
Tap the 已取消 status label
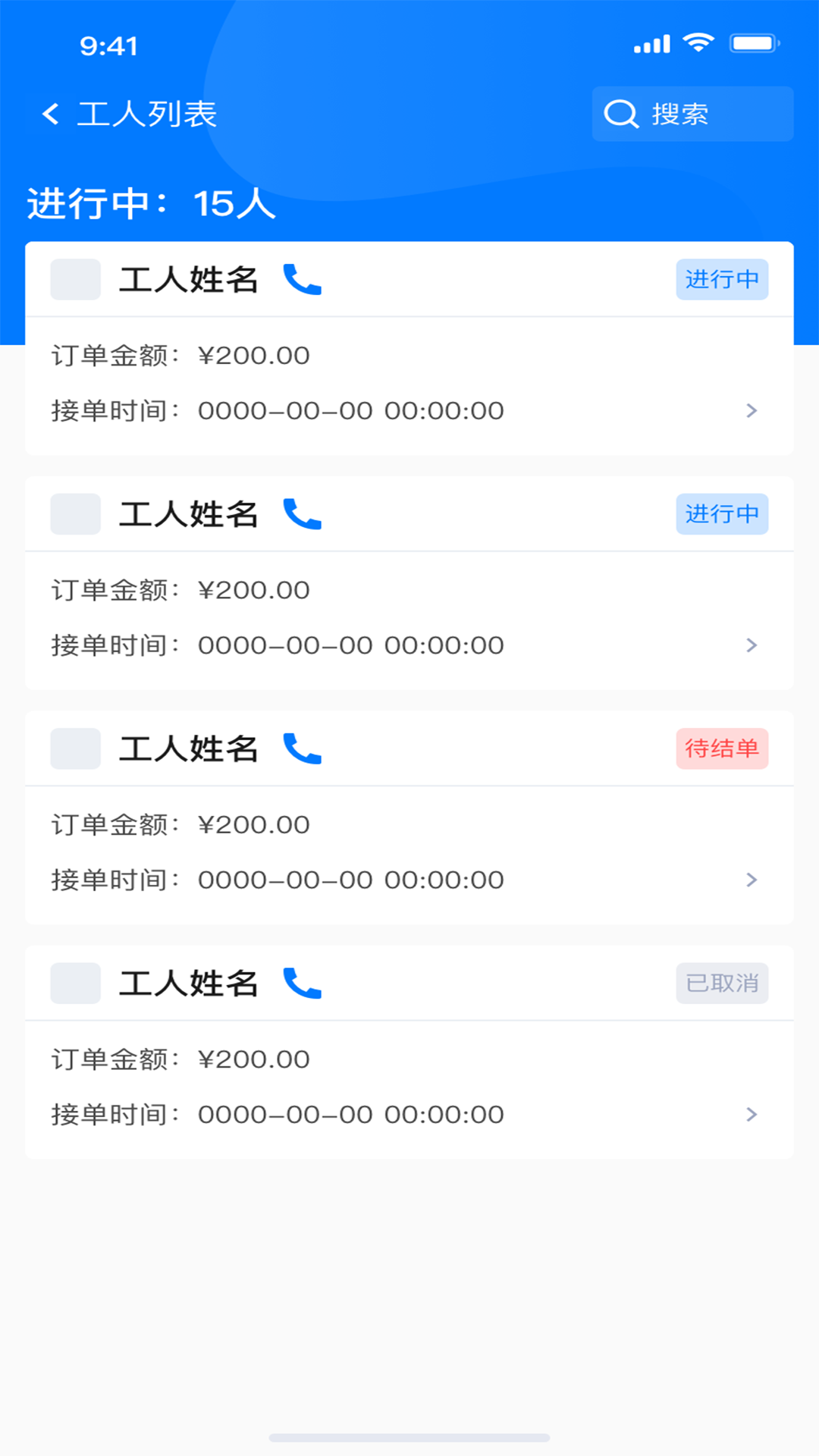click(722, 983)
